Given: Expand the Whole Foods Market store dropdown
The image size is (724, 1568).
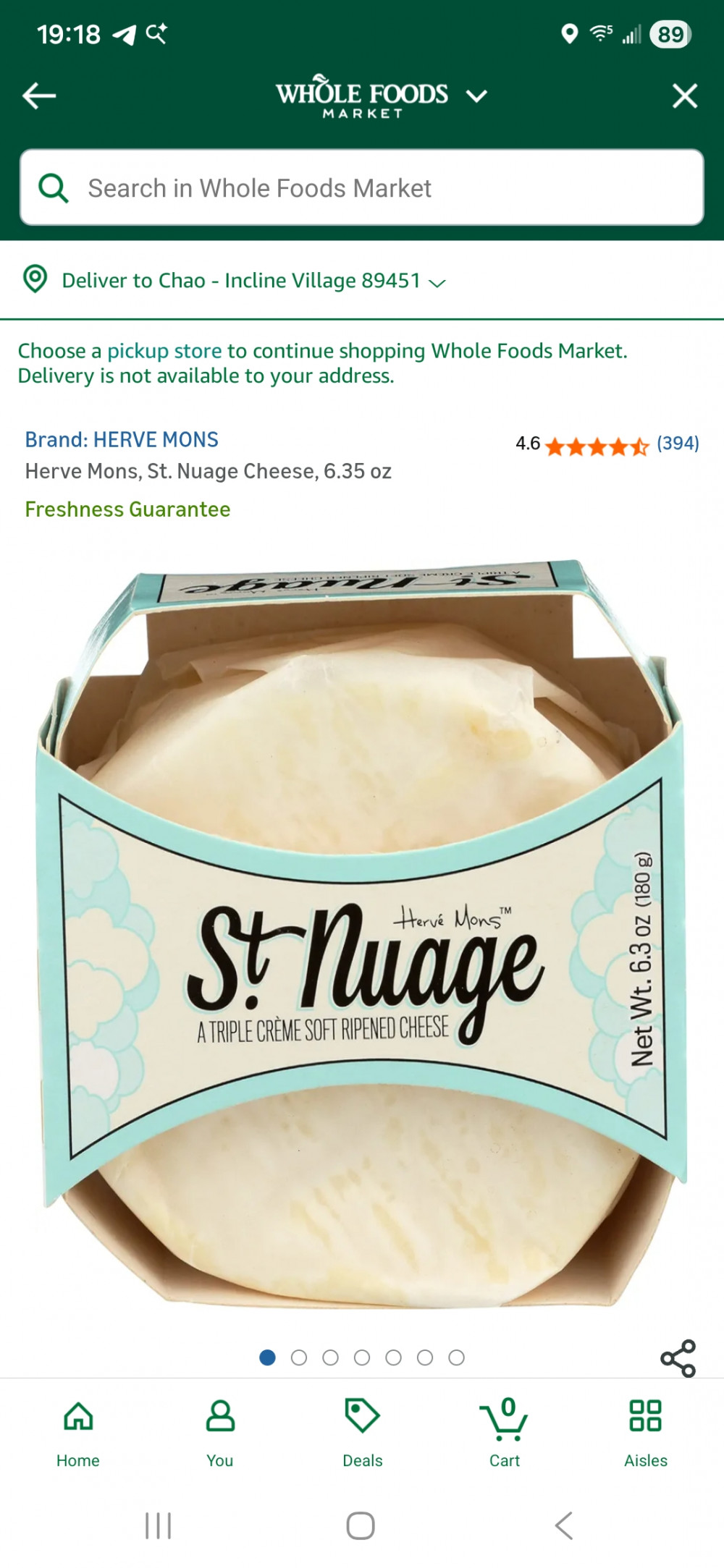Looking at the screenshot, I should [476, 96].
